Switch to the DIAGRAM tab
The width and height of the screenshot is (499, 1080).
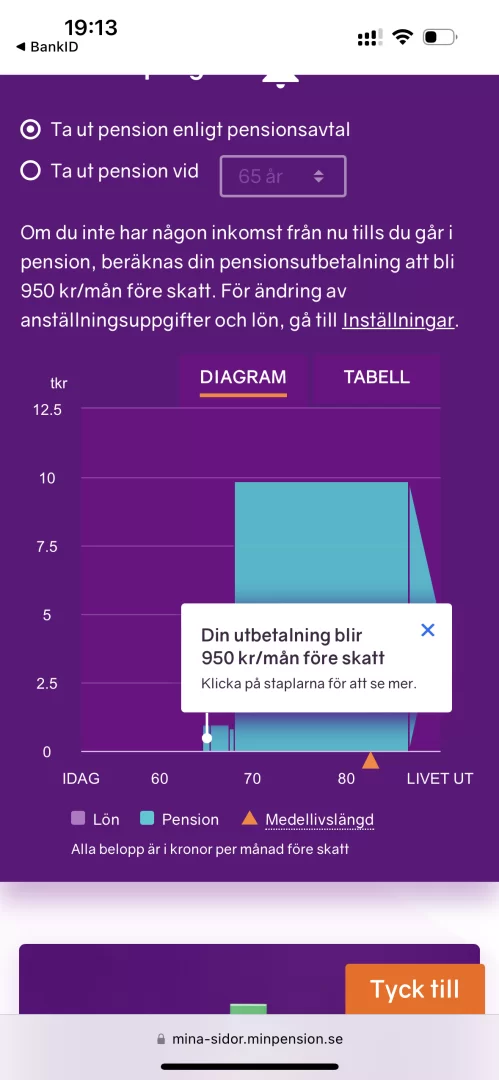coord(243,377)
